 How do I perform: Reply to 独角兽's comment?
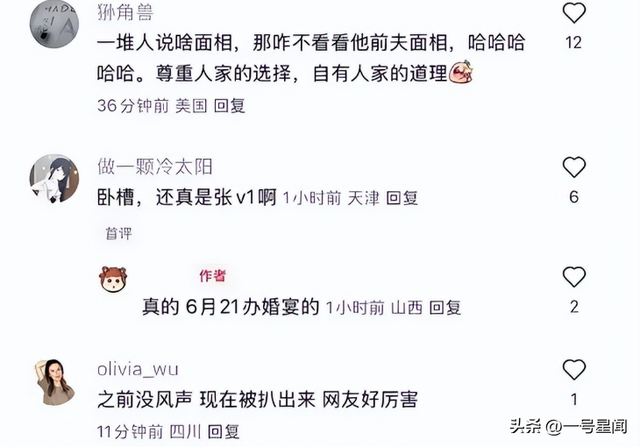click(x=230, y=104)
